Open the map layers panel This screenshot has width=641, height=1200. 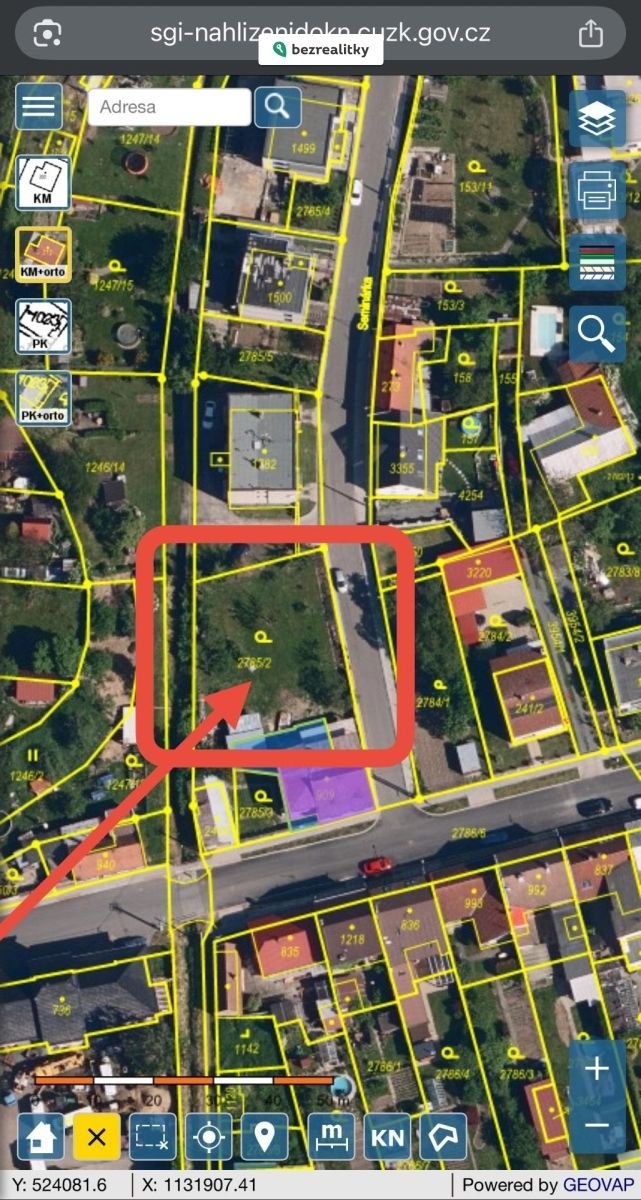click(x=597, y=120)
